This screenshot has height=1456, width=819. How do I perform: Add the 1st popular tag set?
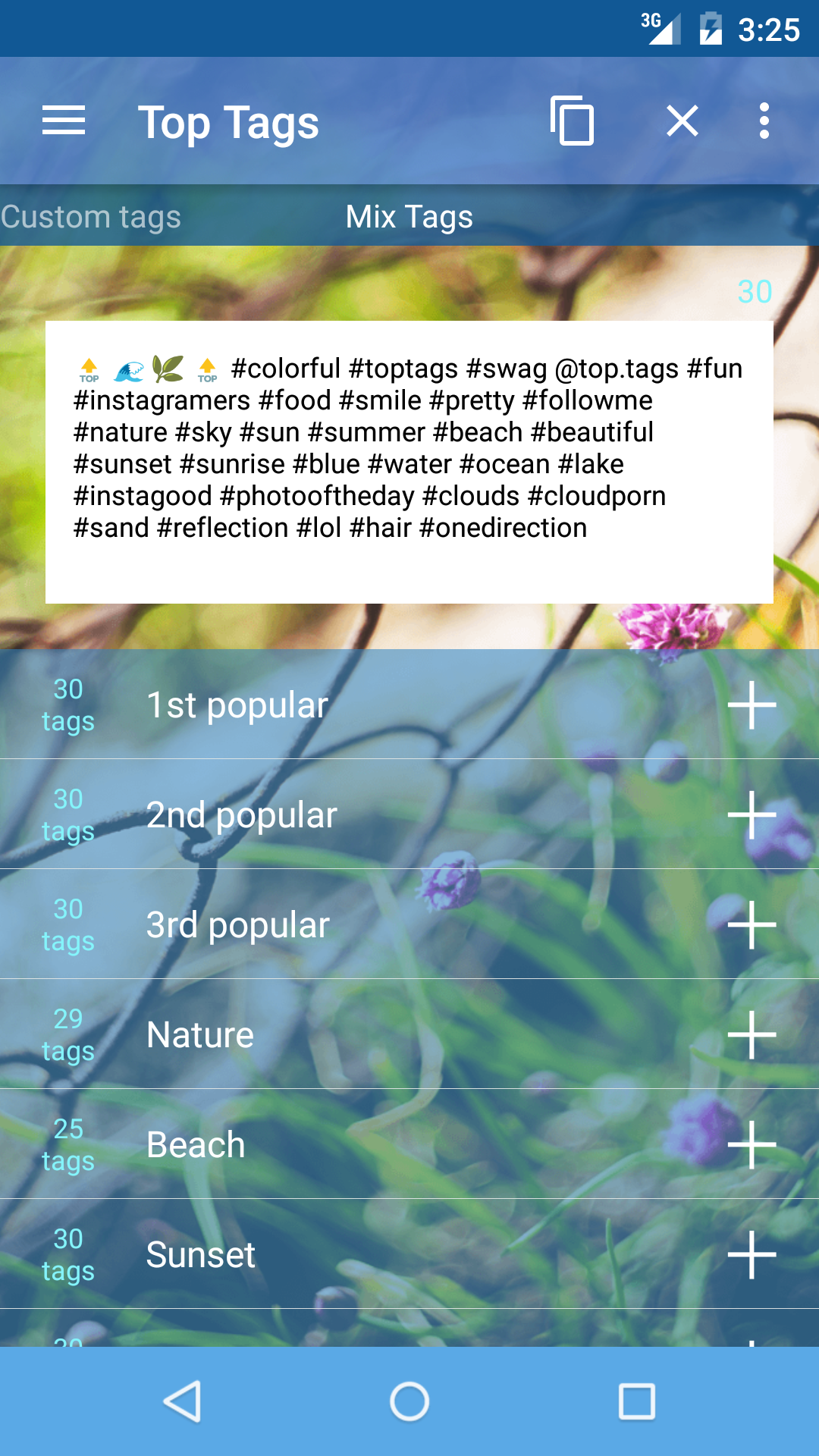tap(752, 705)
